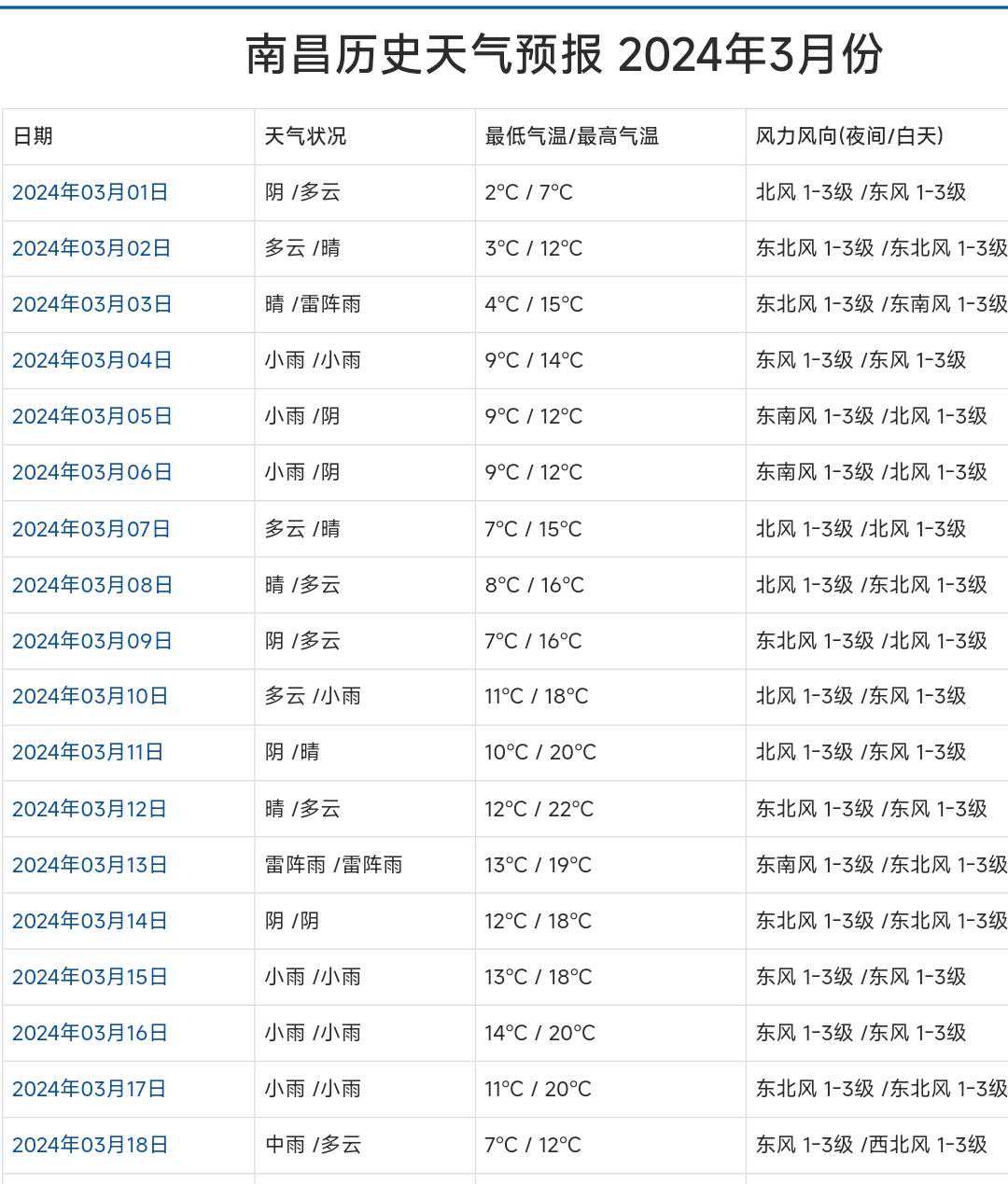Open the 2024年03月08日 date link
The width and height of the screenshot is (1008, 1184).
[x=91, y=585]
